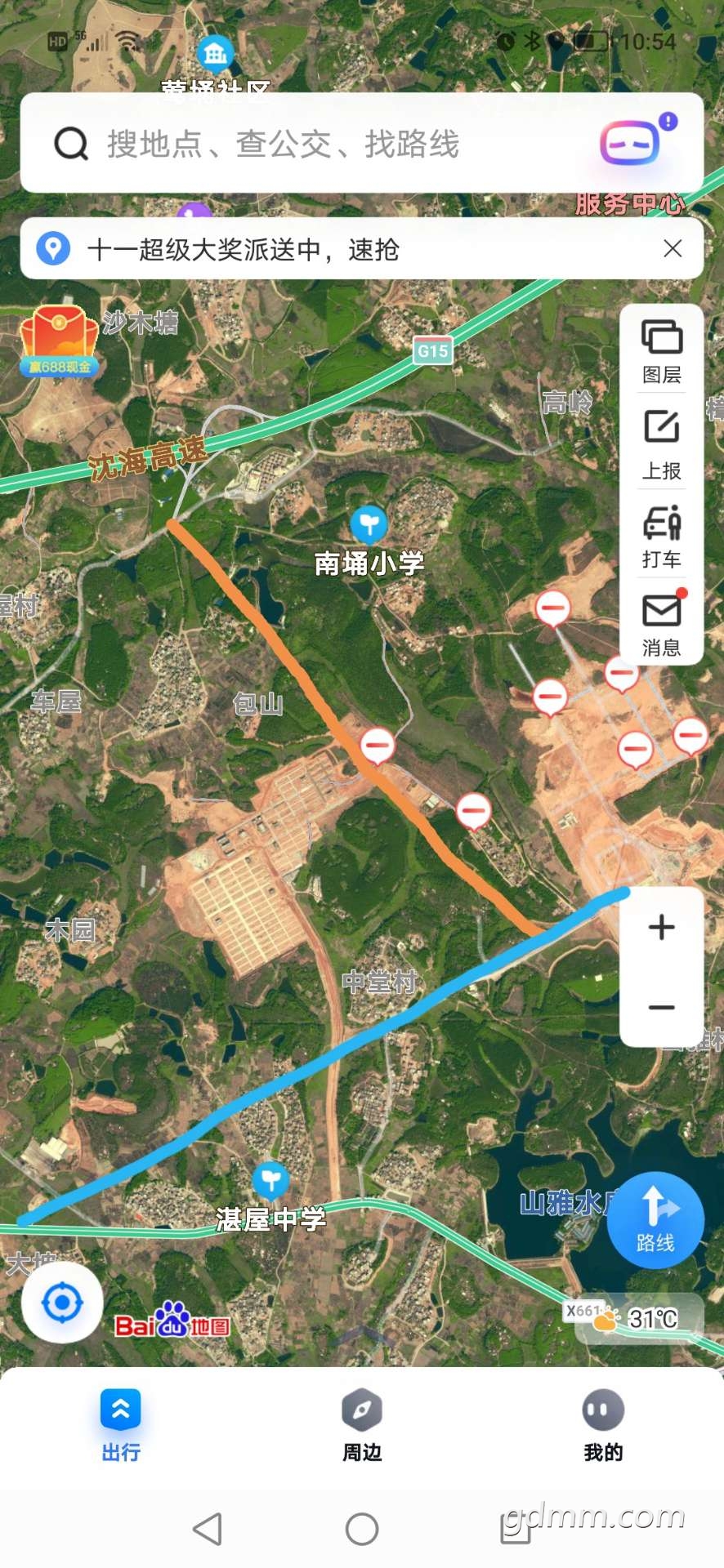Hail a ride with 打车
724x1568 pixels.
[661, 536]
